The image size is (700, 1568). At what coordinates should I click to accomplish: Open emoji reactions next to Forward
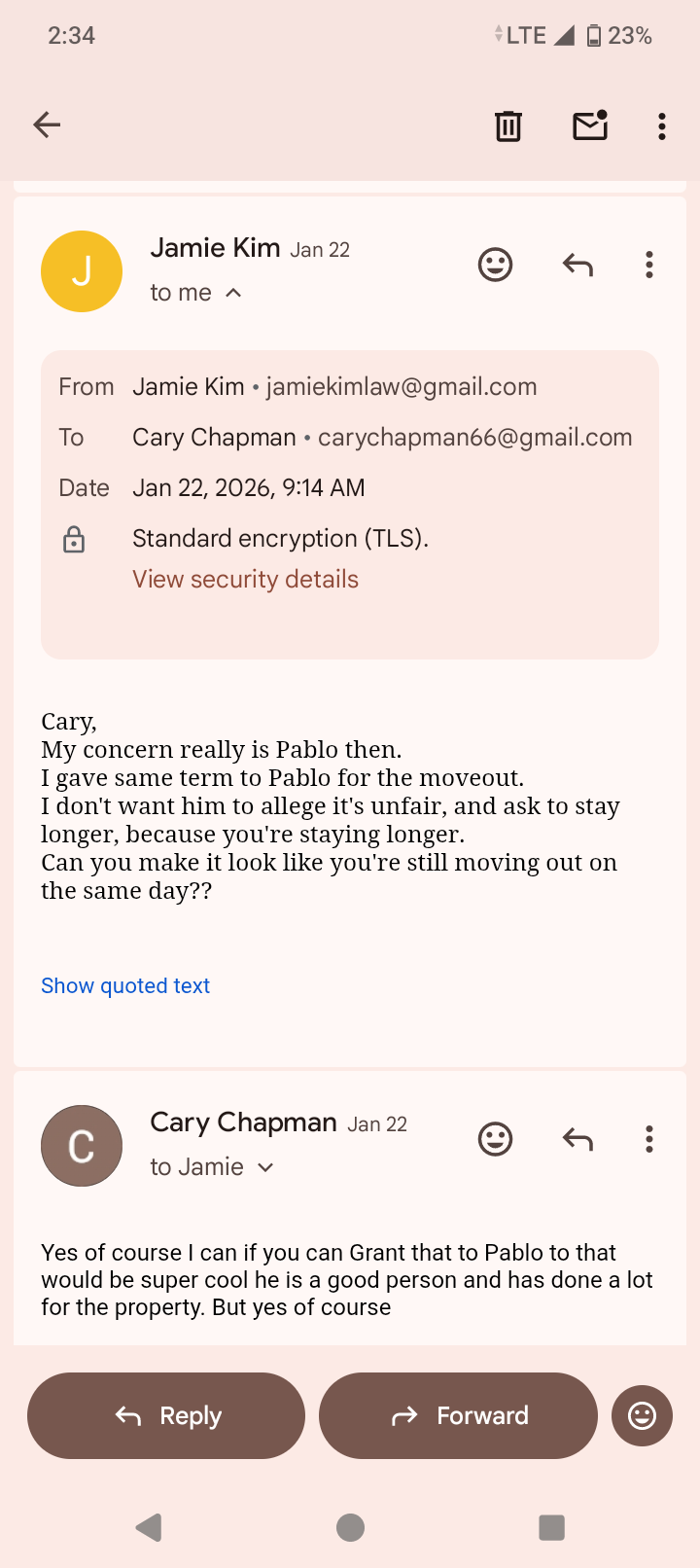[642, 1416]
